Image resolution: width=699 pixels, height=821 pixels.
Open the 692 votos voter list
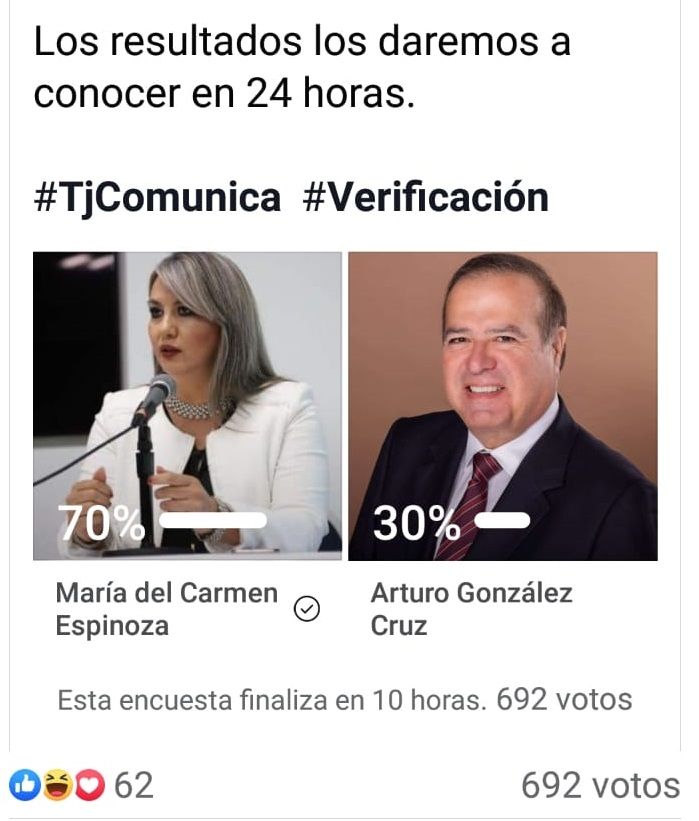(599, 786)
